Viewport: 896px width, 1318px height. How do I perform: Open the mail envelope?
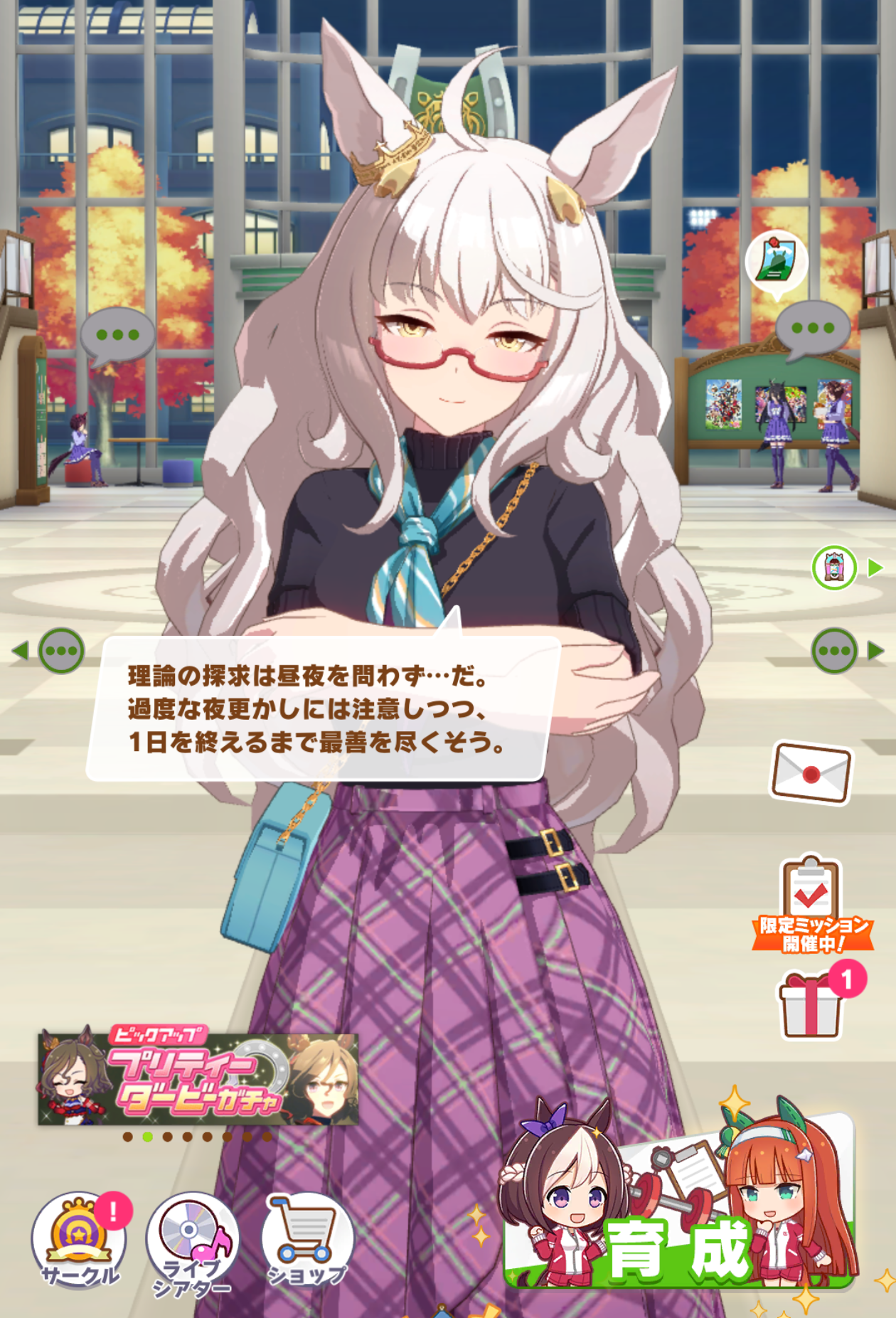tap(811, 773)
